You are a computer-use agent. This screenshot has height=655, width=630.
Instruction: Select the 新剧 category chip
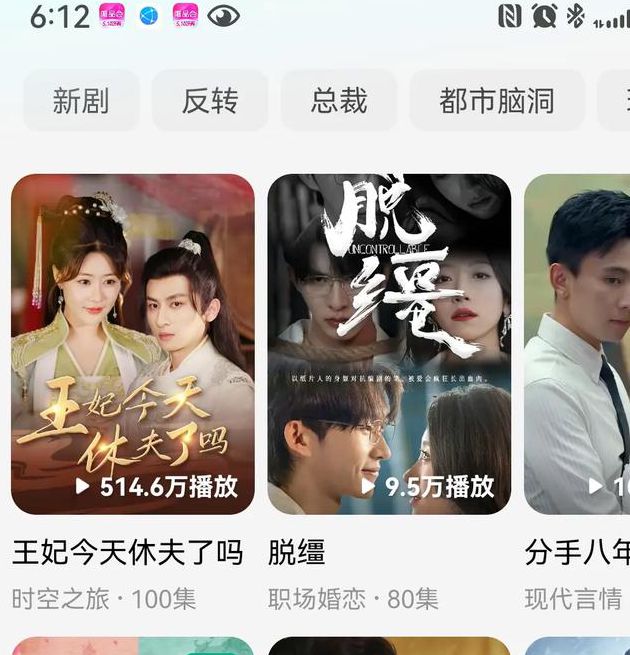tap(81, 101)
